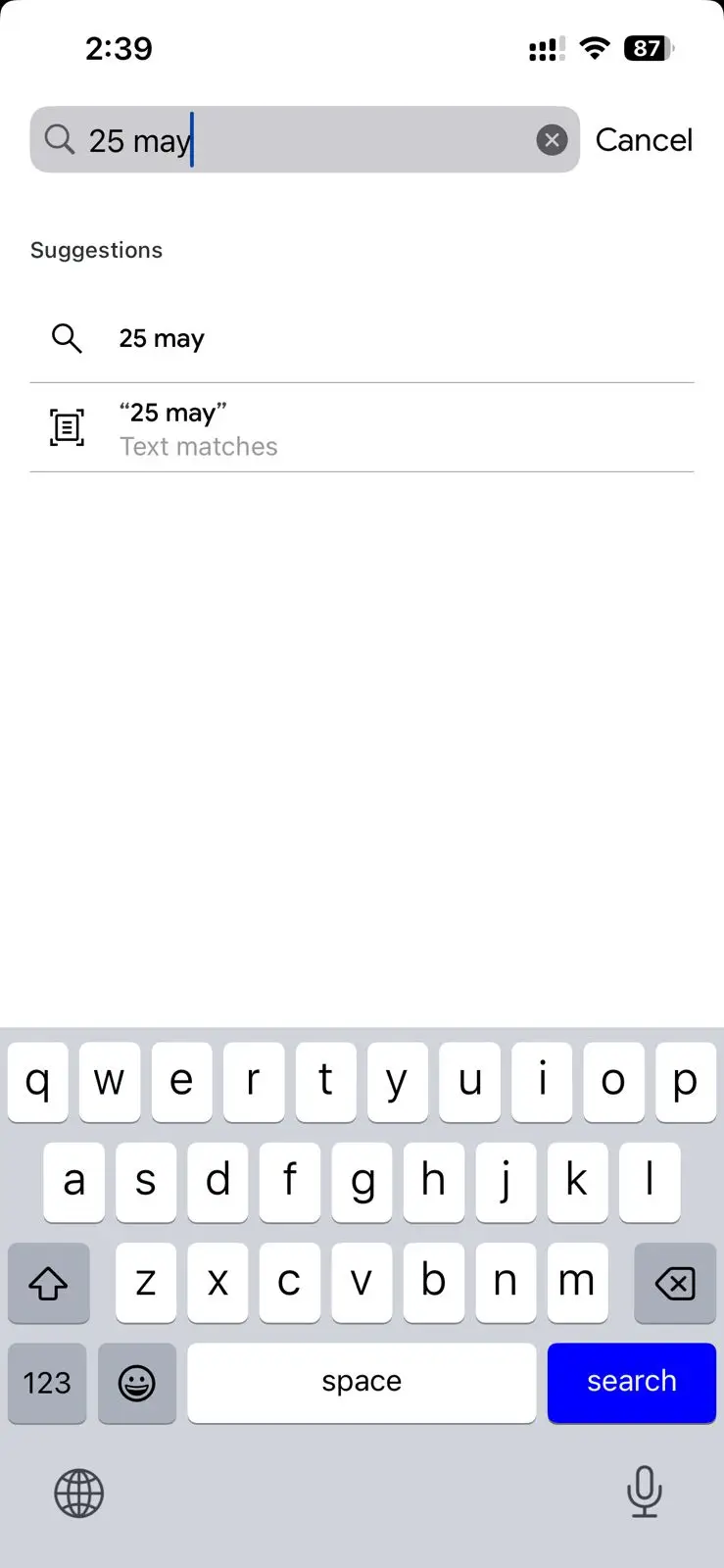
Task: Tap the Text matches scan icon
Action: (x=67, y=427)
